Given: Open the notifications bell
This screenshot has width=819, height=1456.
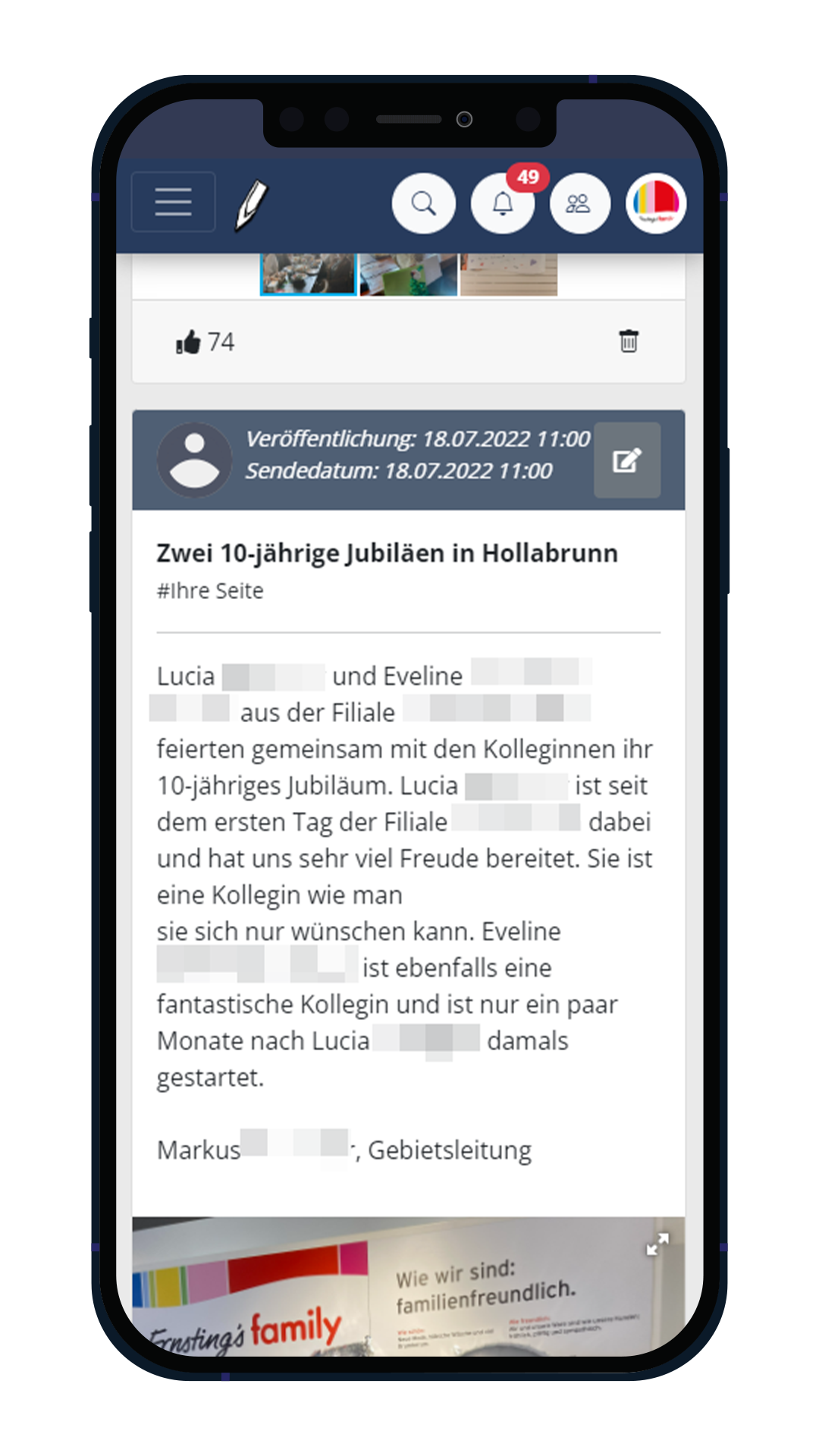Looking at the screenshot, I should (503, 203).
